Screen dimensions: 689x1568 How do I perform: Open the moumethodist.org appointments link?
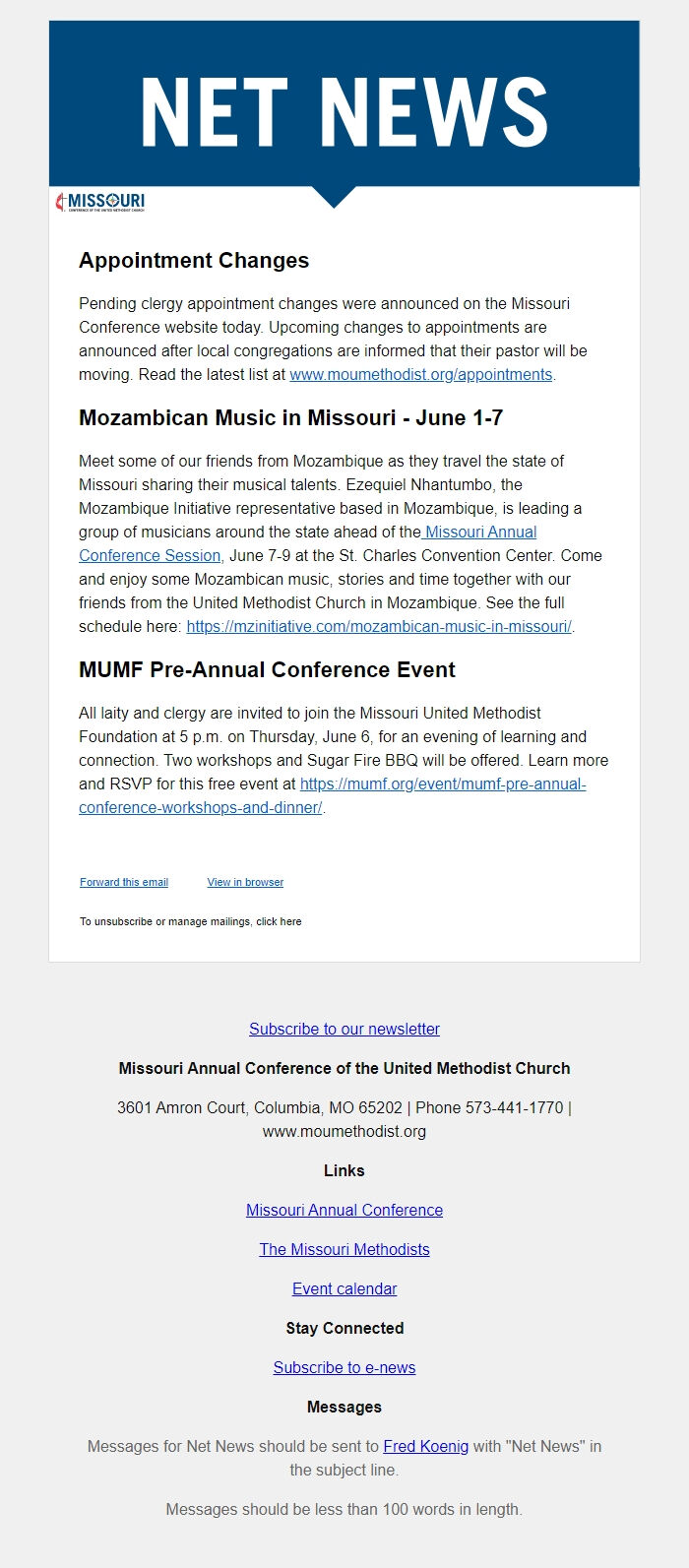point(420,375)
